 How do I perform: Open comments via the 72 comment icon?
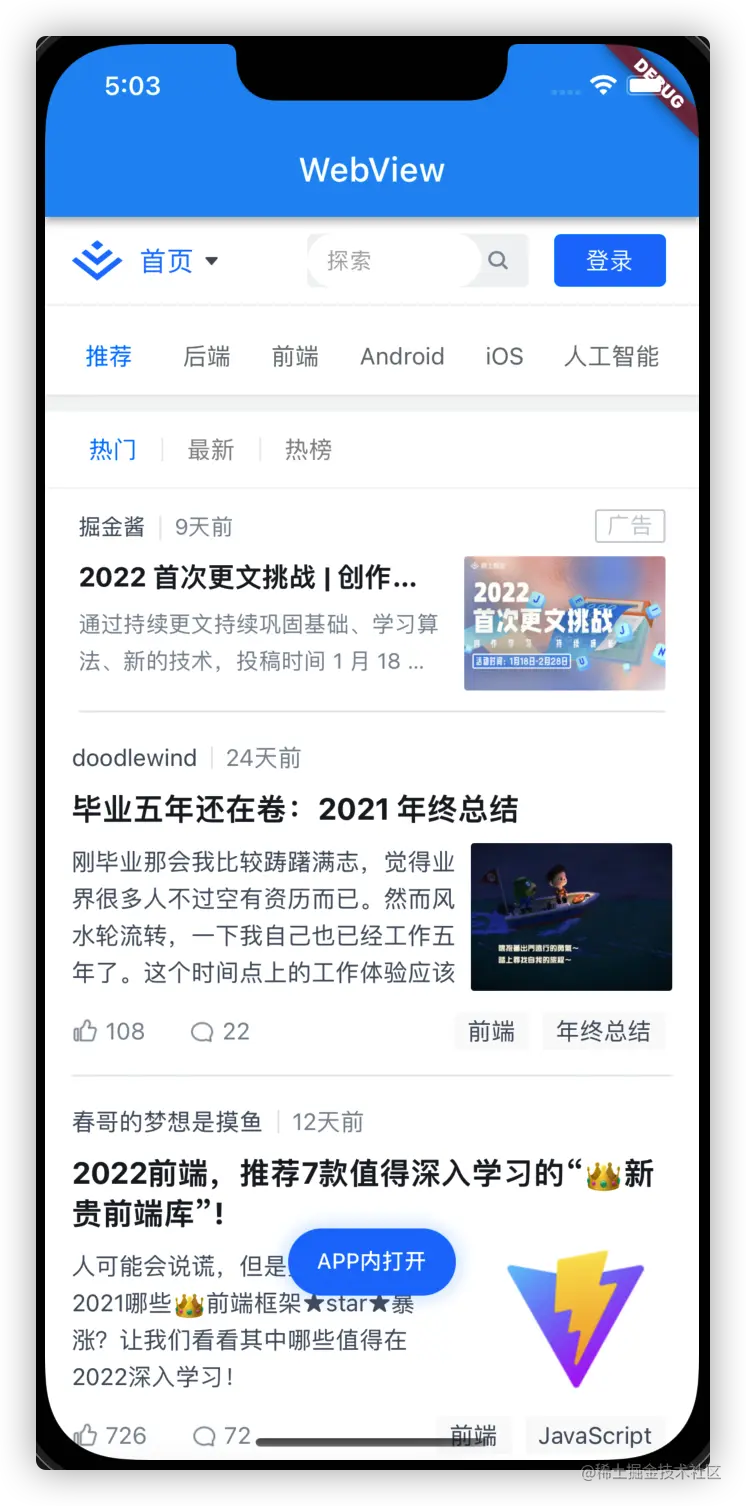click(203, 1435)
